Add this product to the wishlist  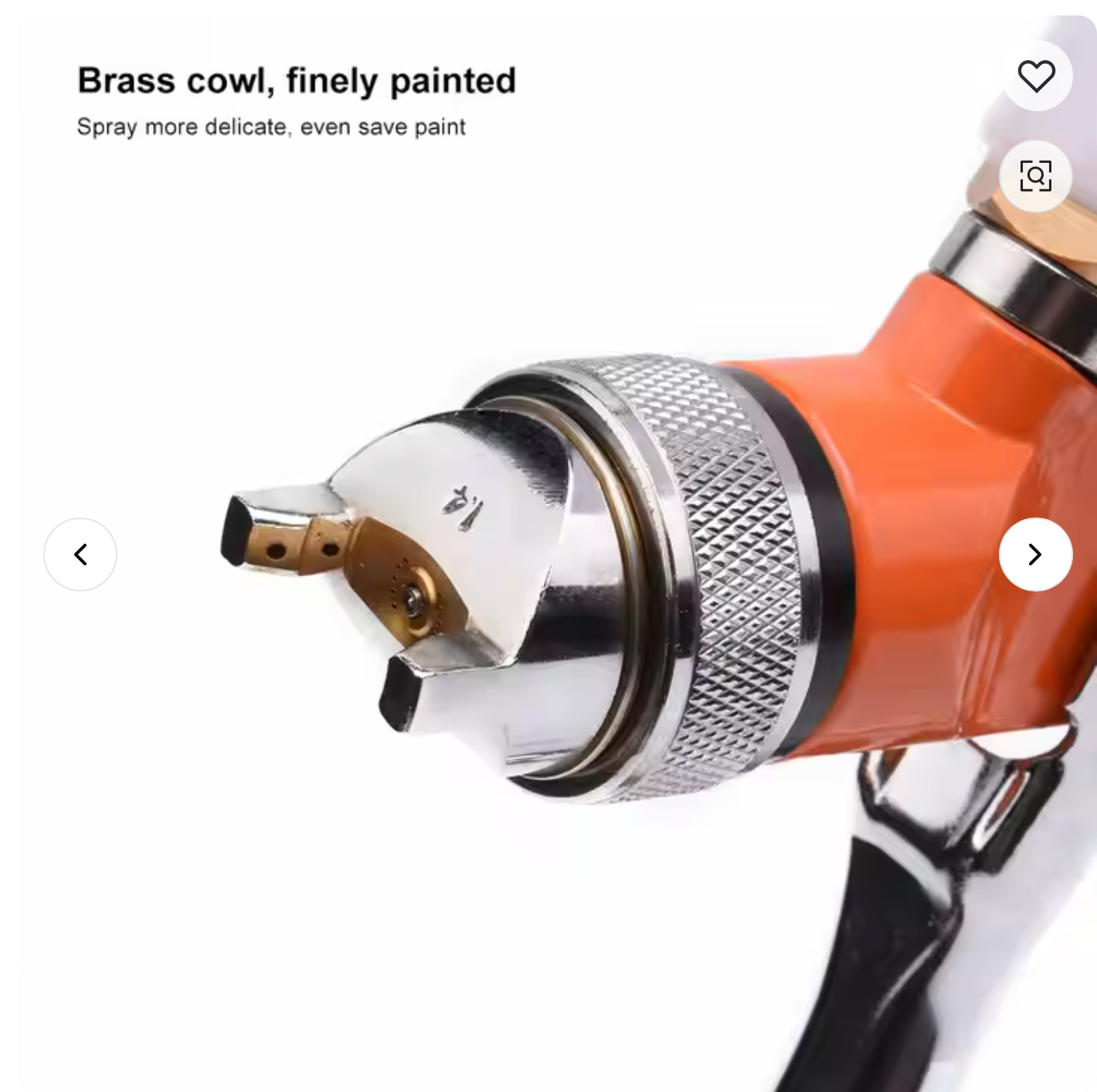pos(1036,76)
